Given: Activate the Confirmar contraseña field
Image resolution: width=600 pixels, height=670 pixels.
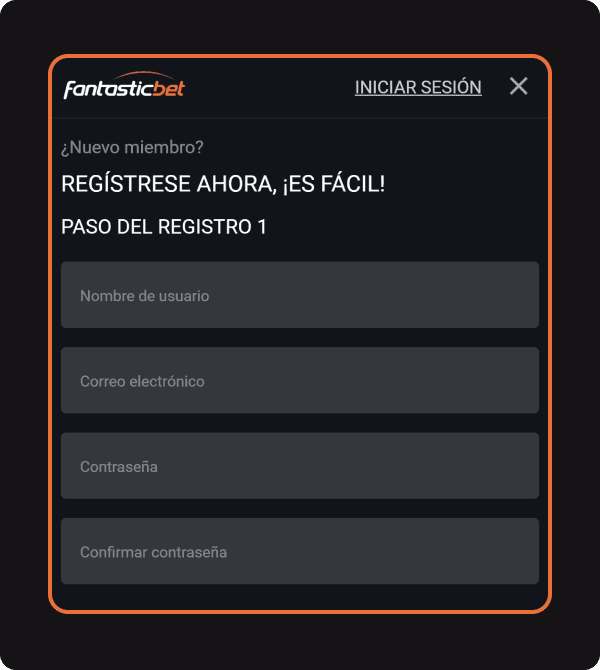Looking at the screenshot, I should [300, 551].
